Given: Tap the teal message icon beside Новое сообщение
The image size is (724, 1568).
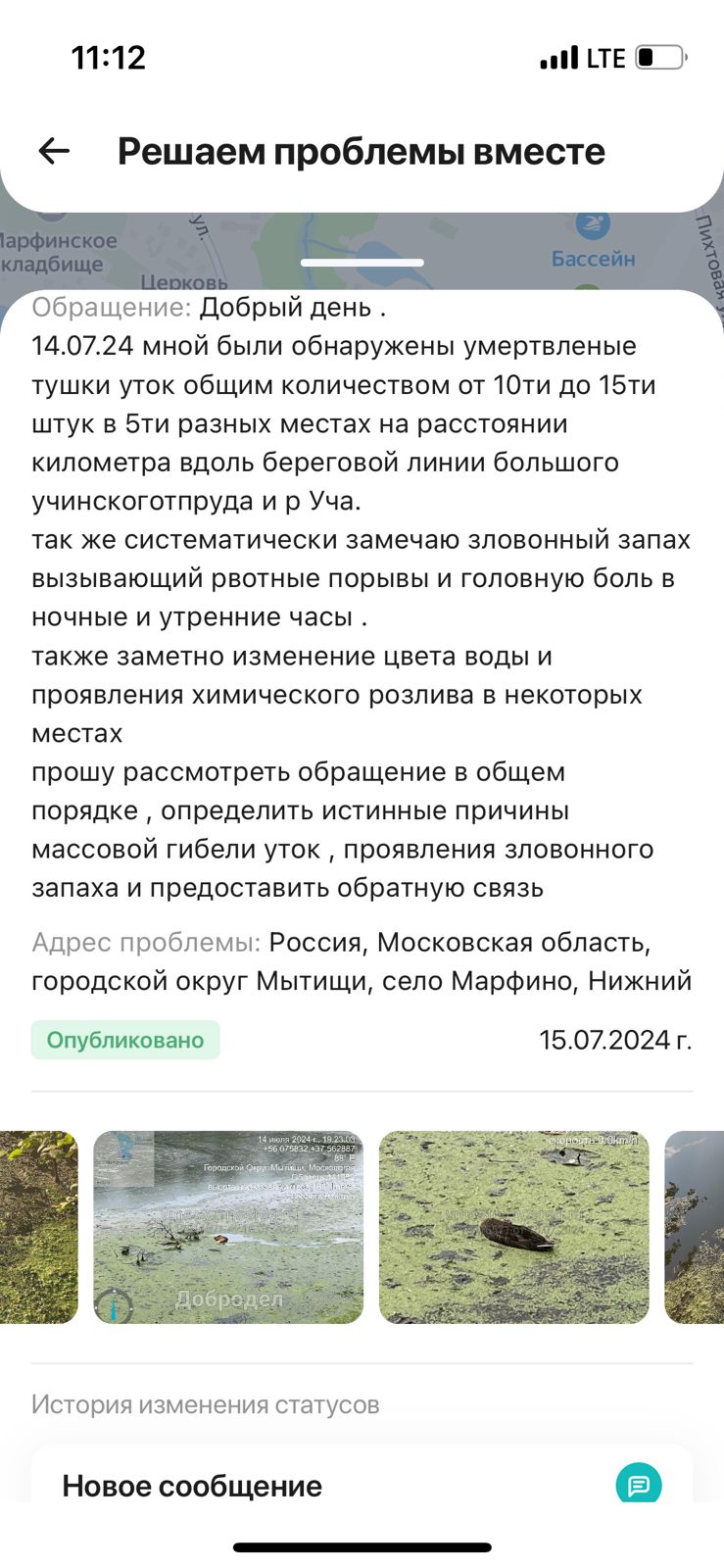Looking at the screenshot, I should tap(639, 1485).
